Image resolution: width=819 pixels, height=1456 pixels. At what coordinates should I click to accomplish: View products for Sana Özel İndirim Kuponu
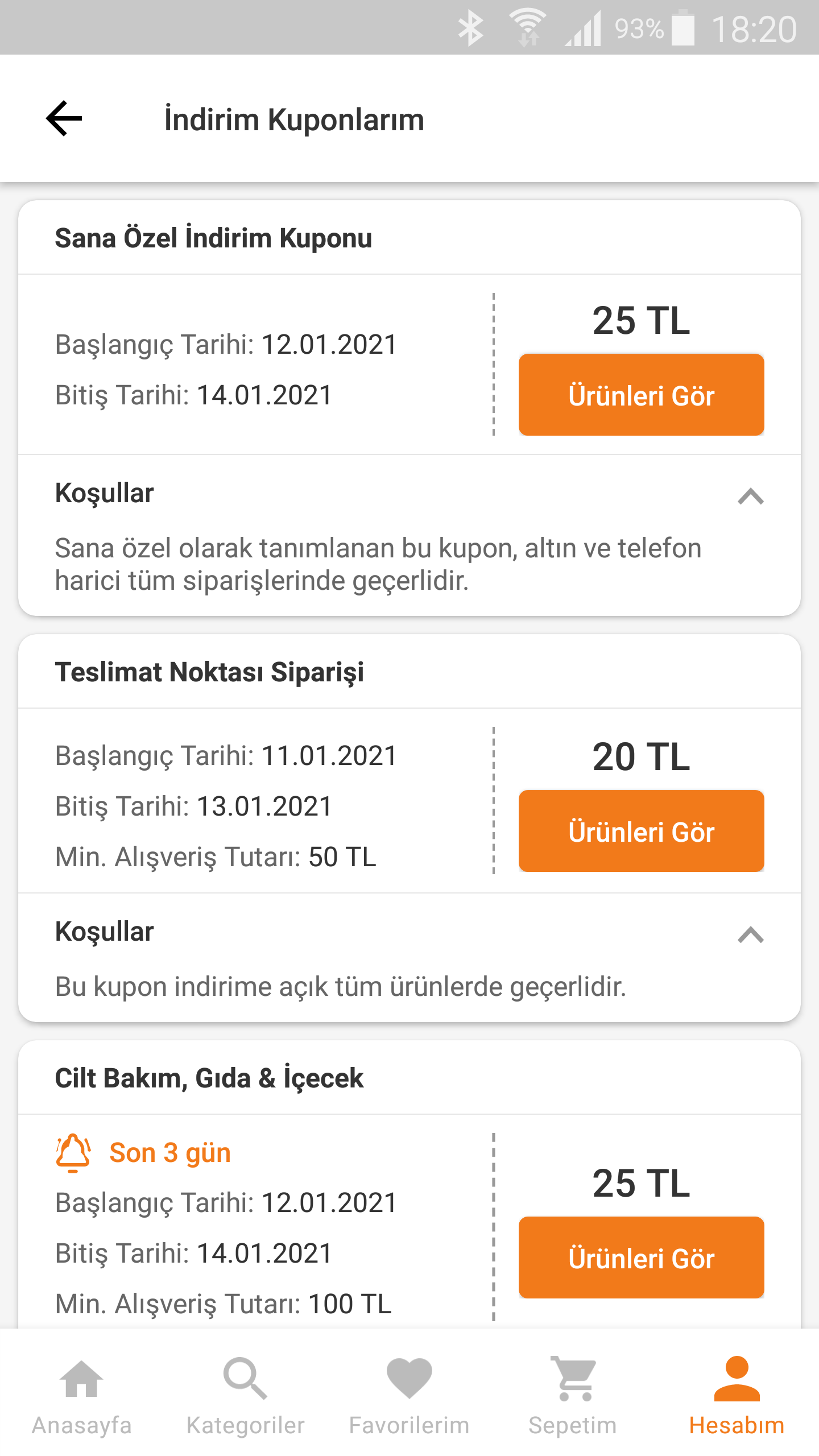[x=641, y=395]
